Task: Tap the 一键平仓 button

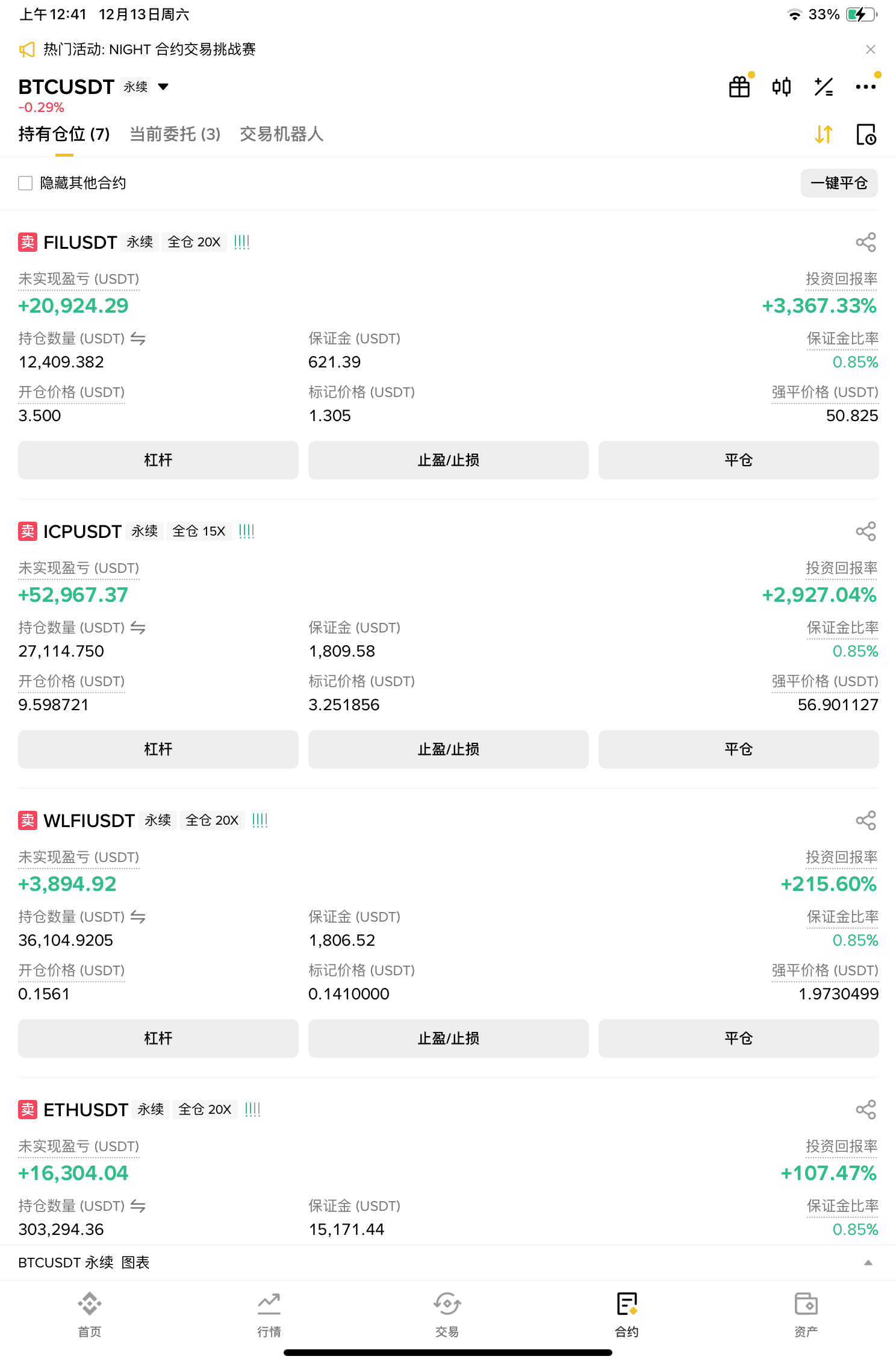Action: [x=839, y=183]
